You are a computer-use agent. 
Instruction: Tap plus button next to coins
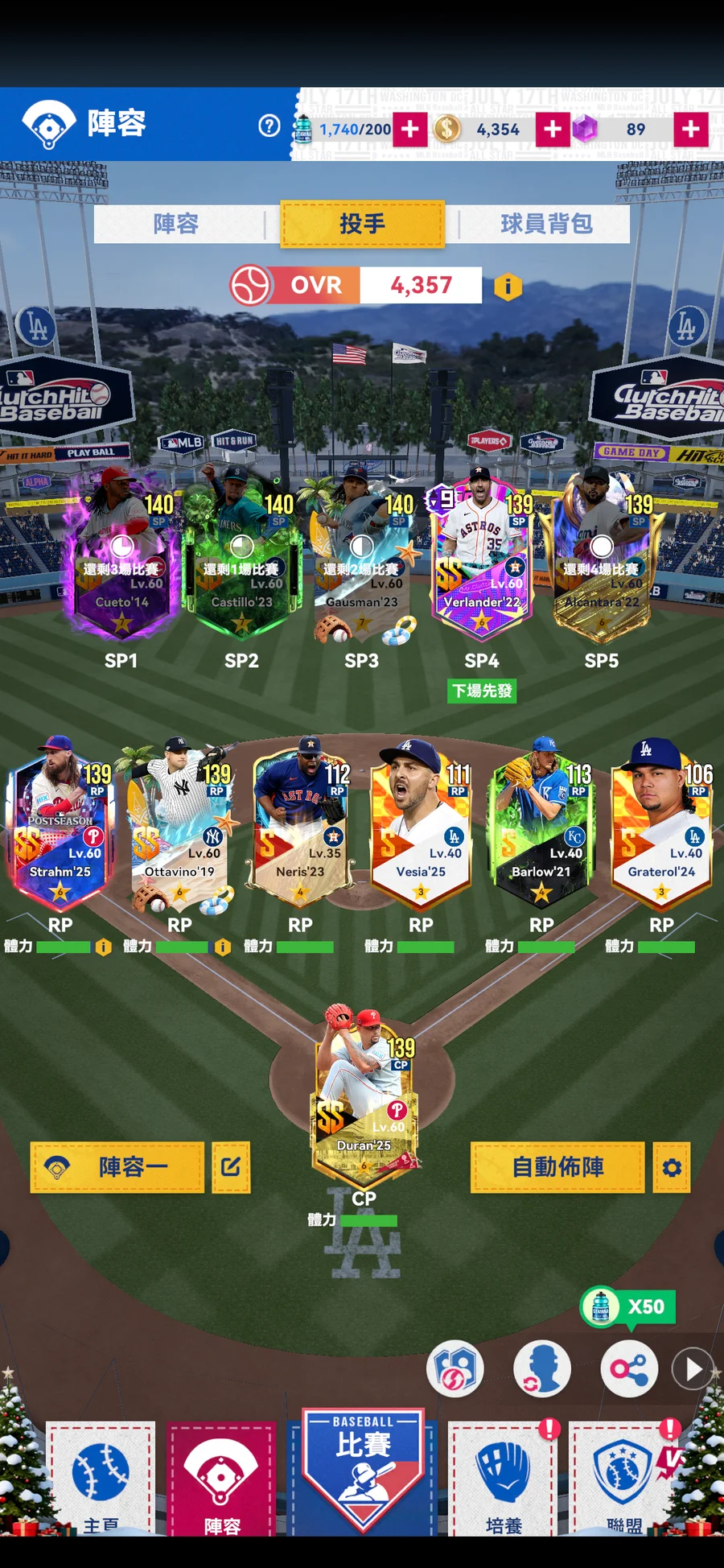click(x=553, y=129)
